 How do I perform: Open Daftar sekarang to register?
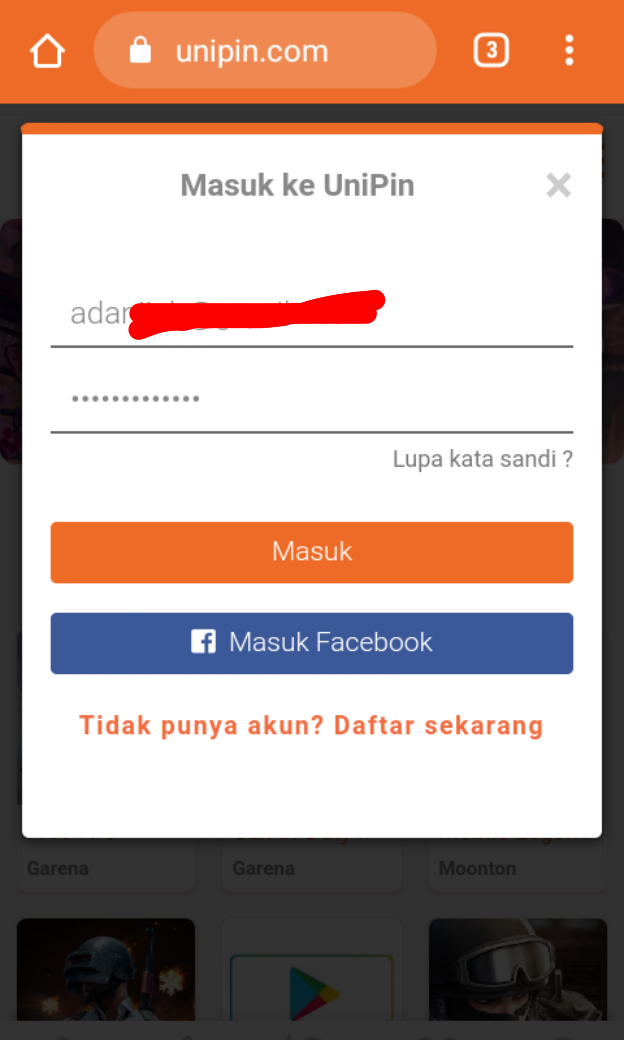438,726
